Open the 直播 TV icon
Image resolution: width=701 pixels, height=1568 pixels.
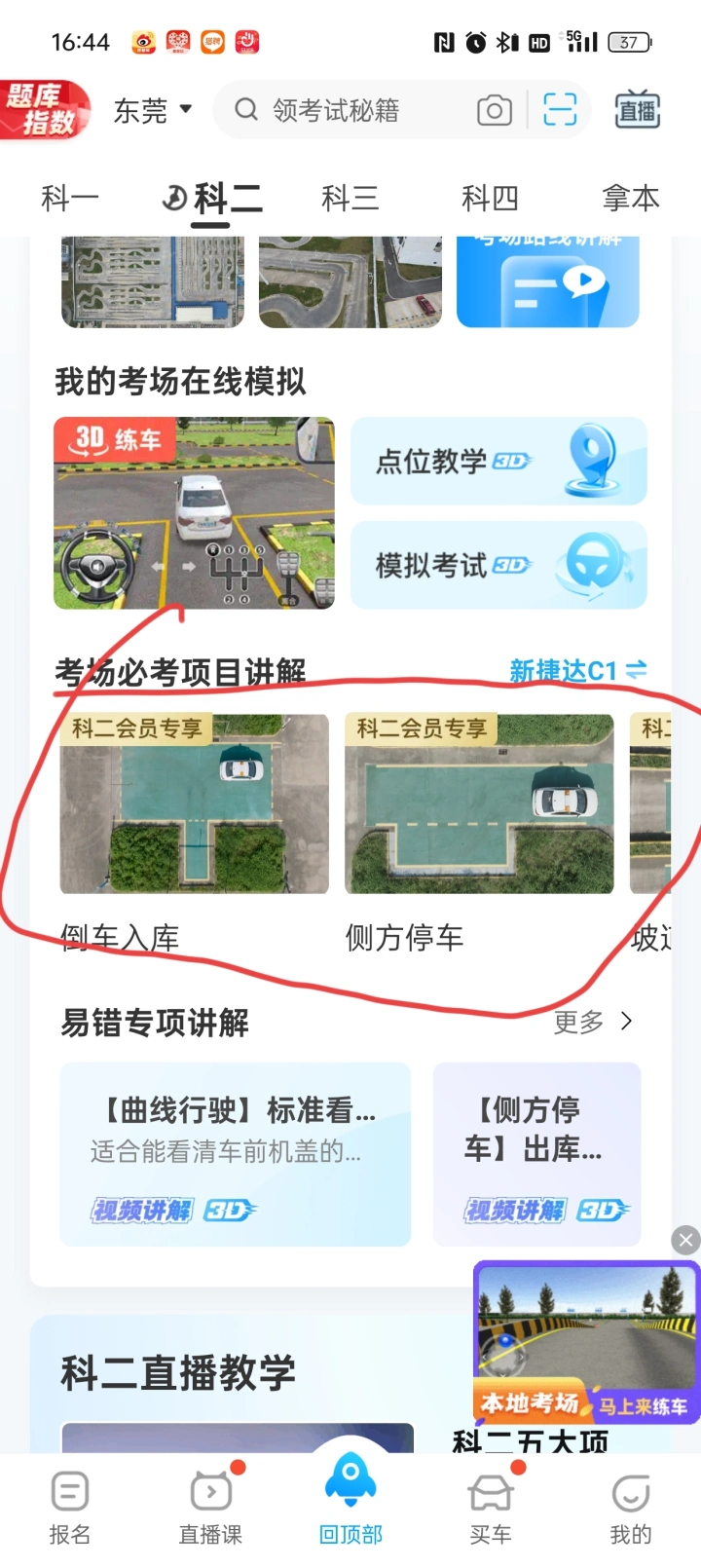[x=638, y=110]
